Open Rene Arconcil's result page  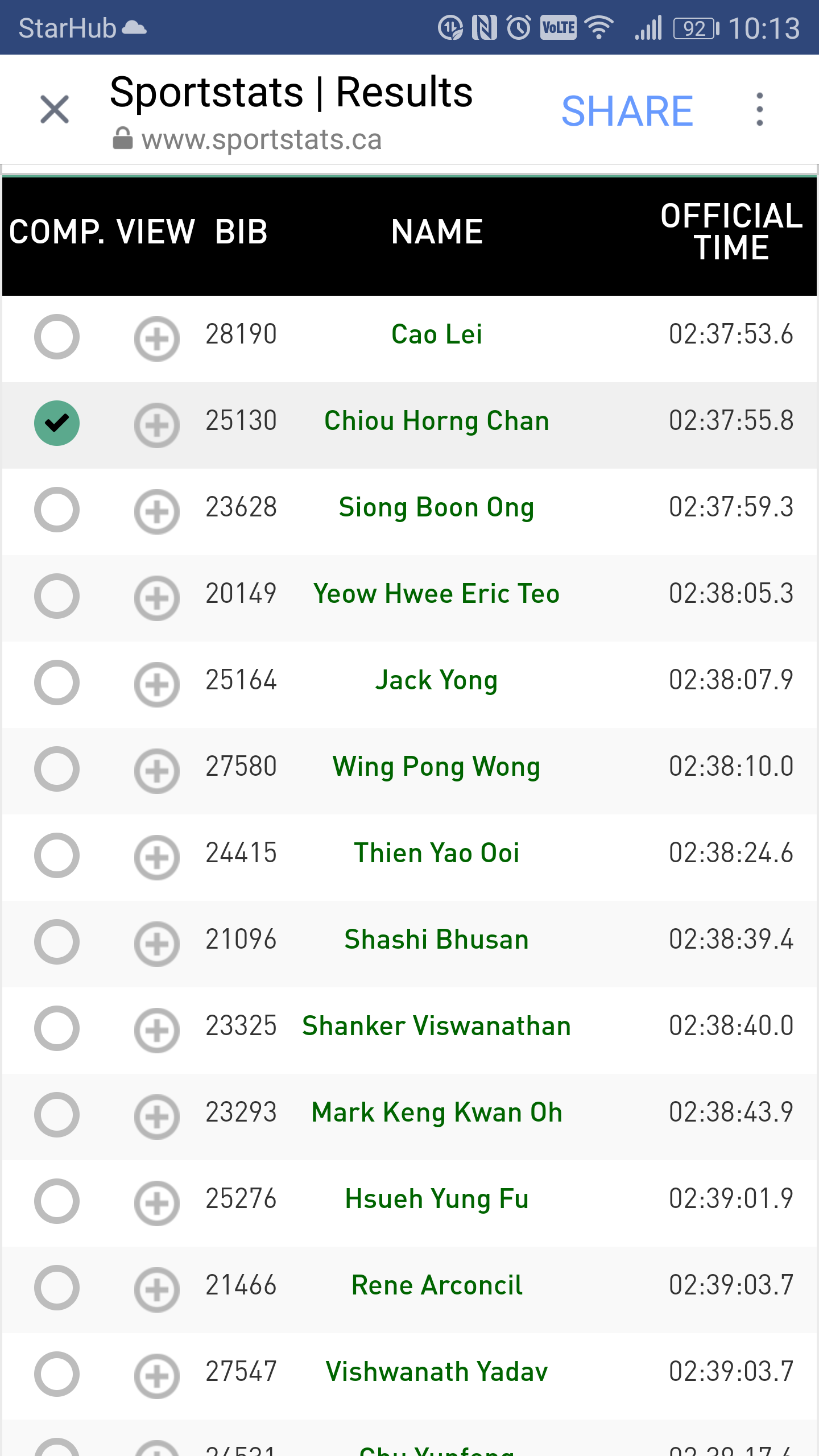[436, 1285]
